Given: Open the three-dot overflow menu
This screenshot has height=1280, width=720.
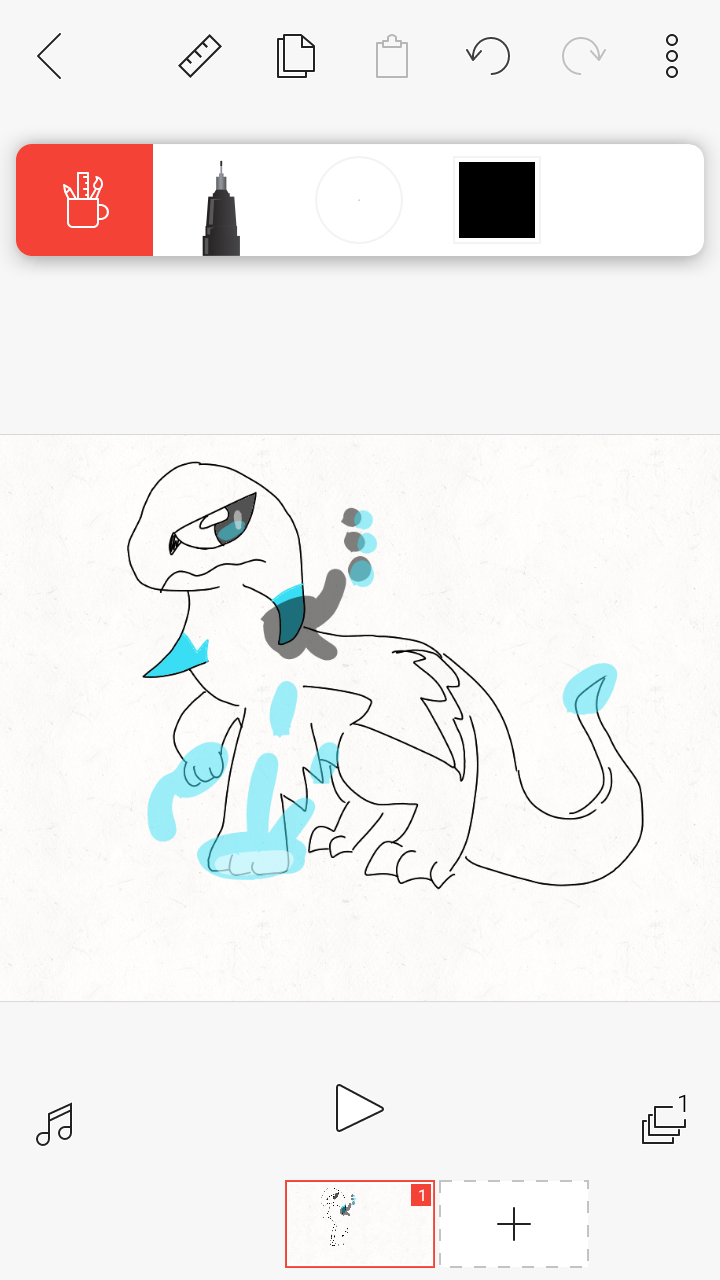Looking at the screenshot, I should click(x=672, y=56).
